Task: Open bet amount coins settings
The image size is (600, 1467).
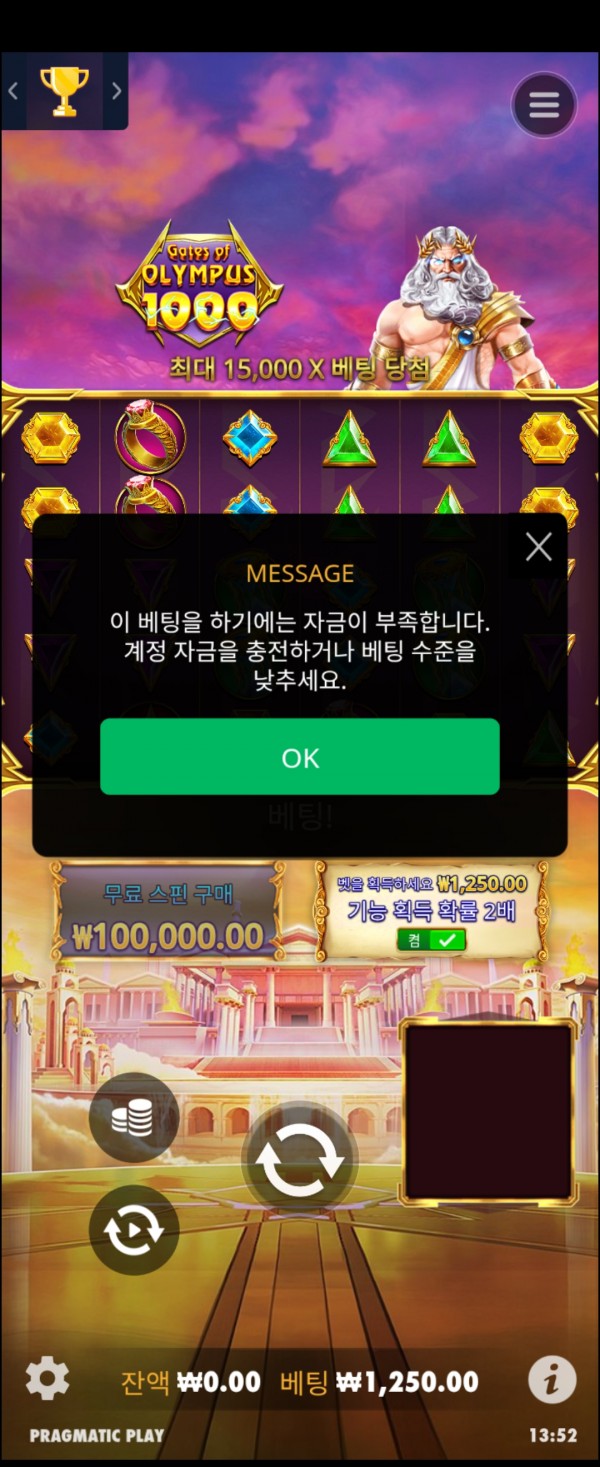Action: (x=133, y=1117)
